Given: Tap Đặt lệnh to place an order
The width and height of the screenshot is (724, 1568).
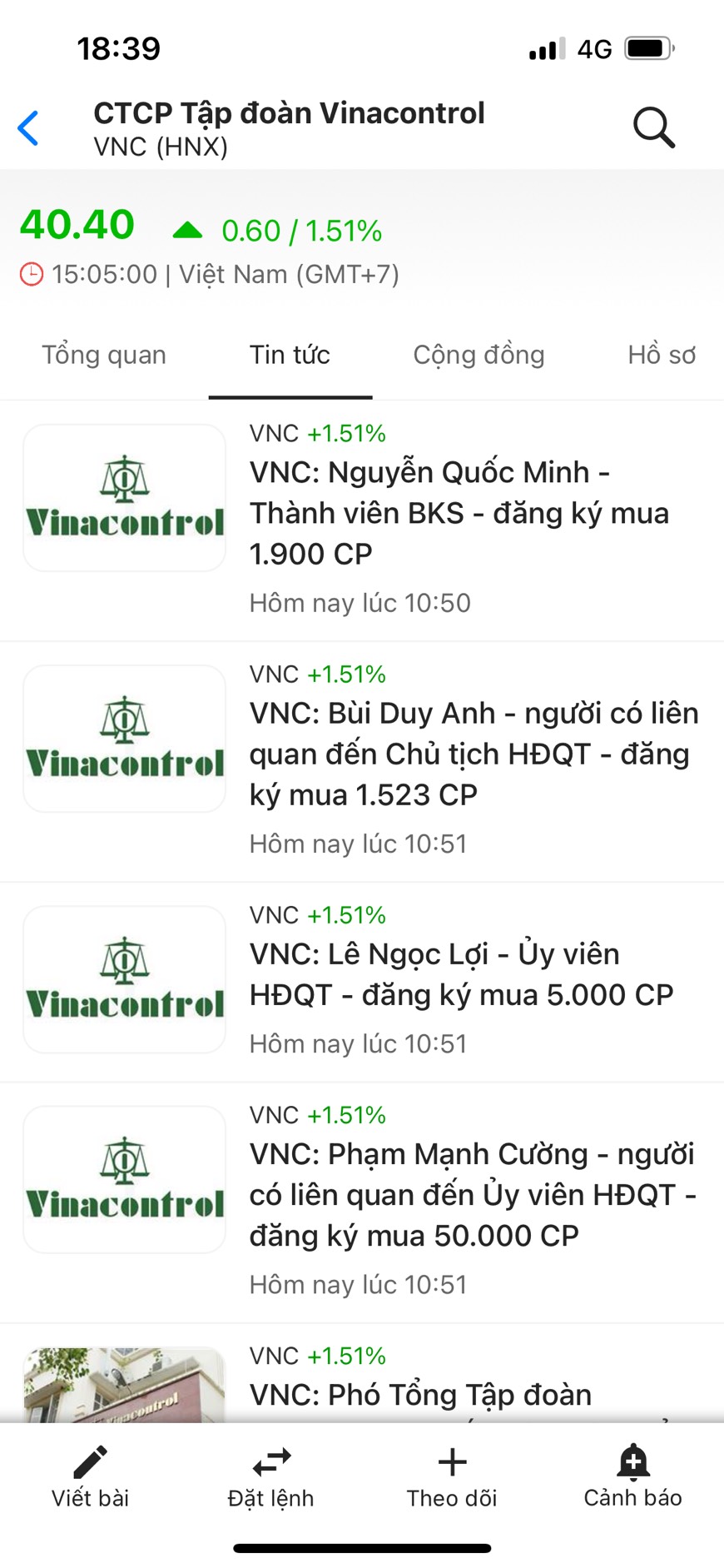Looking at the screenshot, I should tap(271, 1477).
